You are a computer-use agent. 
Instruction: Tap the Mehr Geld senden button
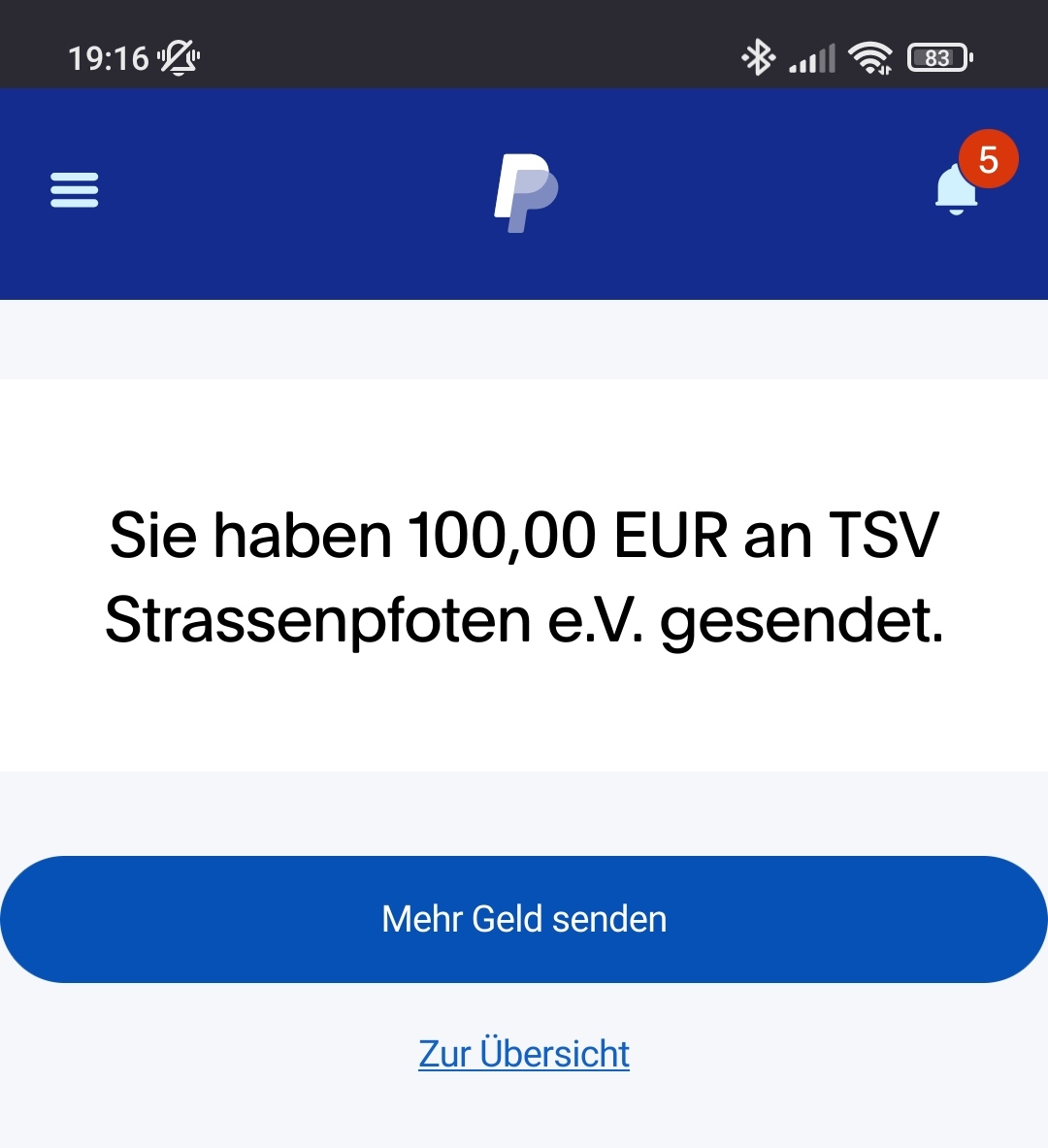(x=524, y=919)
